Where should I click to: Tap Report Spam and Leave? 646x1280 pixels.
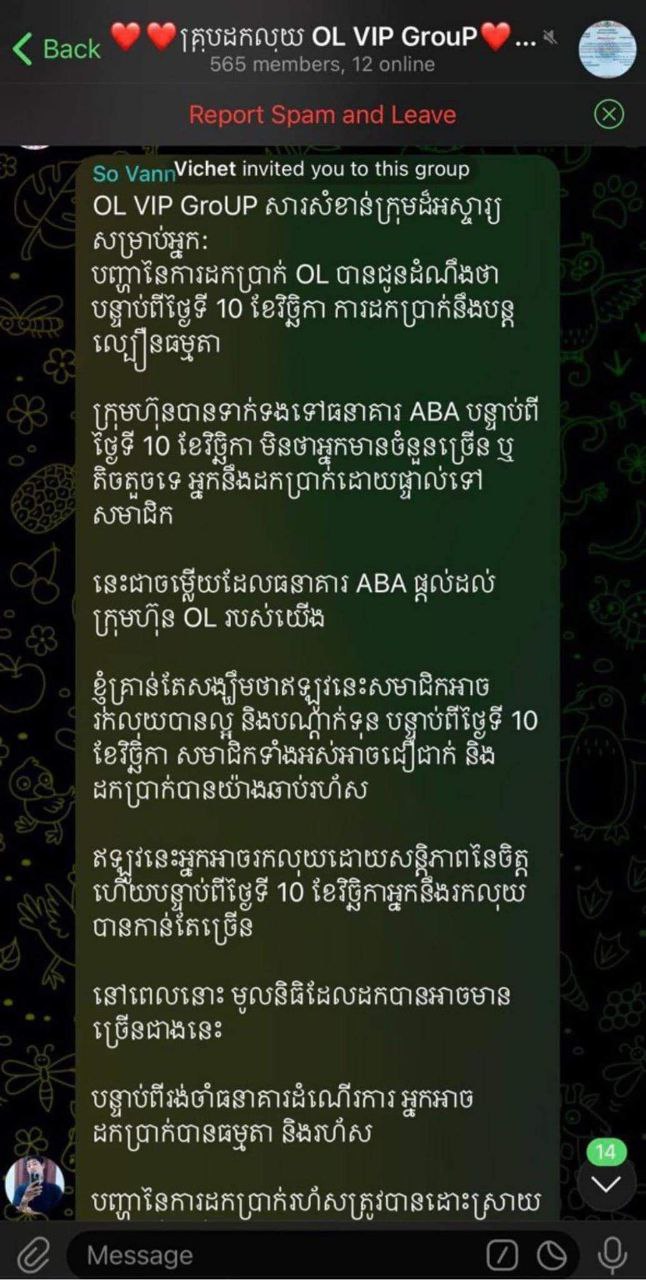pos(322,114)
